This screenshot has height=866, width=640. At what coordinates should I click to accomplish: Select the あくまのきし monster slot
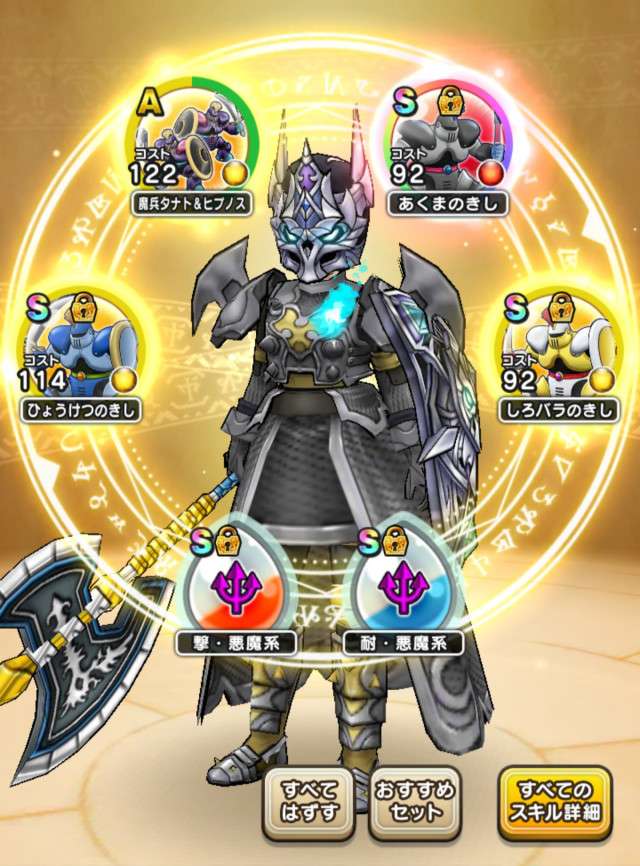pyautogui.click(x=447, y=149)
